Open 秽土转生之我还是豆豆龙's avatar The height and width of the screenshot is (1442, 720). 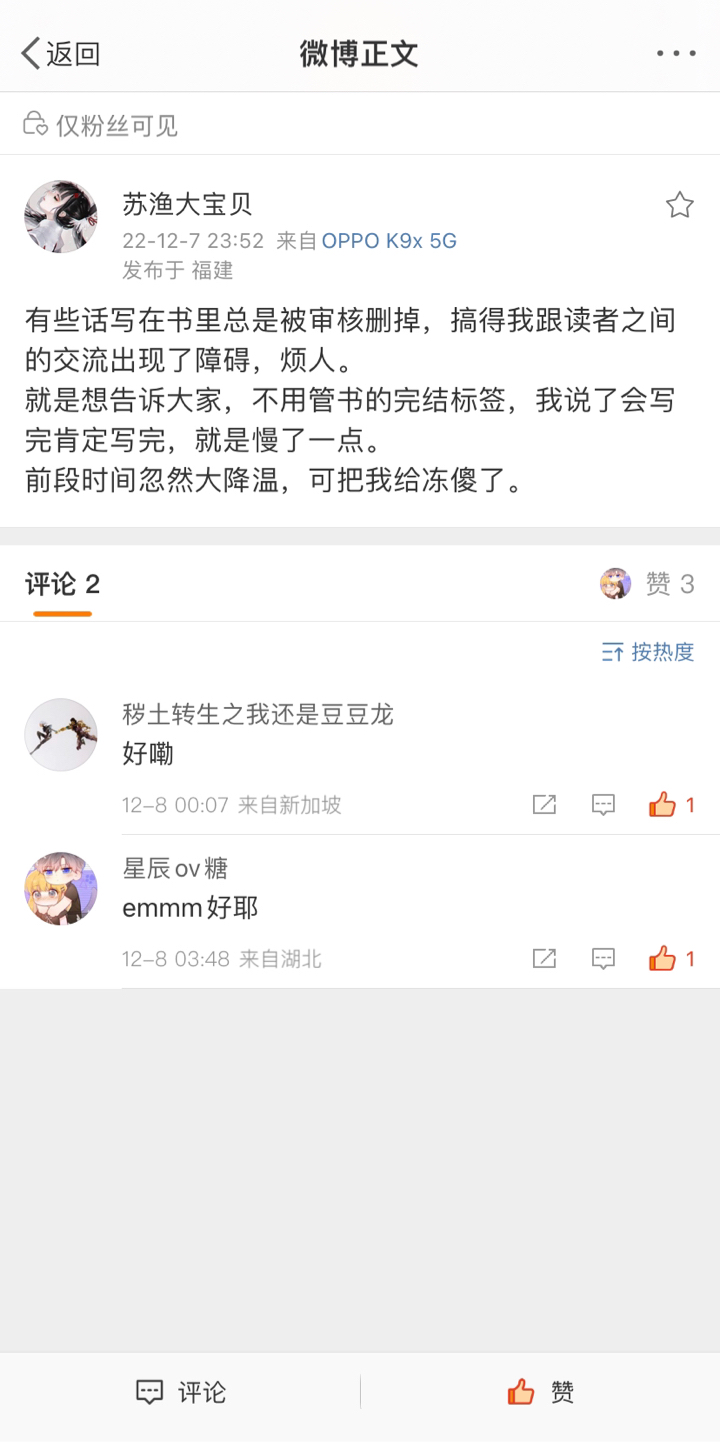[61, 734]
